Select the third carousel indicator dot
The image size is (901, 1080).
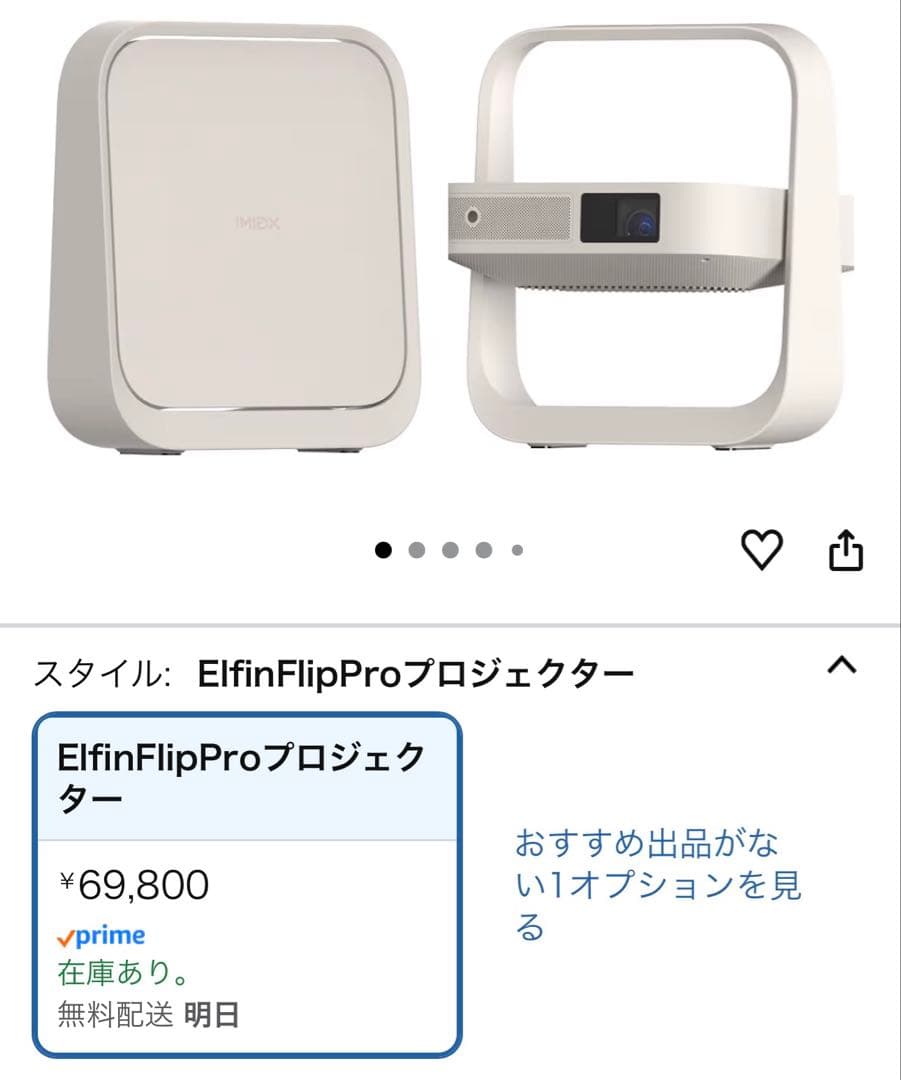click(x=449, y=547)
